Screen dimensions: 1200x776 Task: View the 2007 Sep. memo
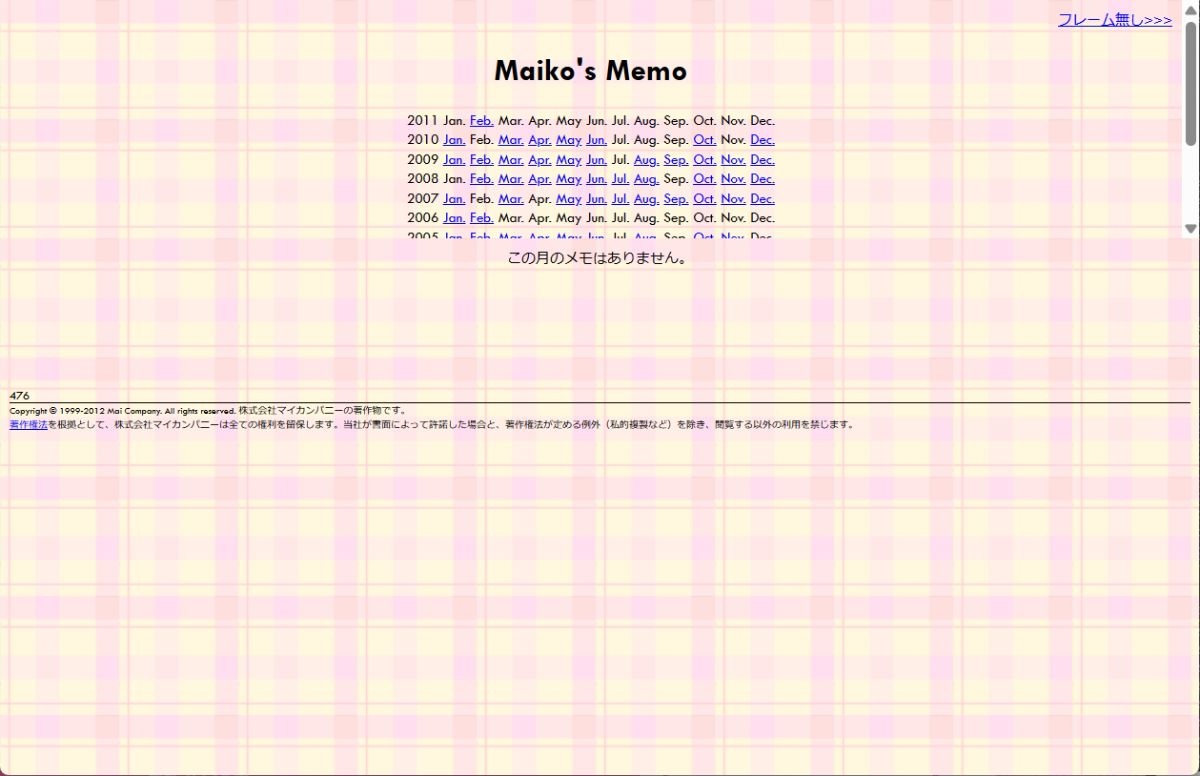[676, 199]
